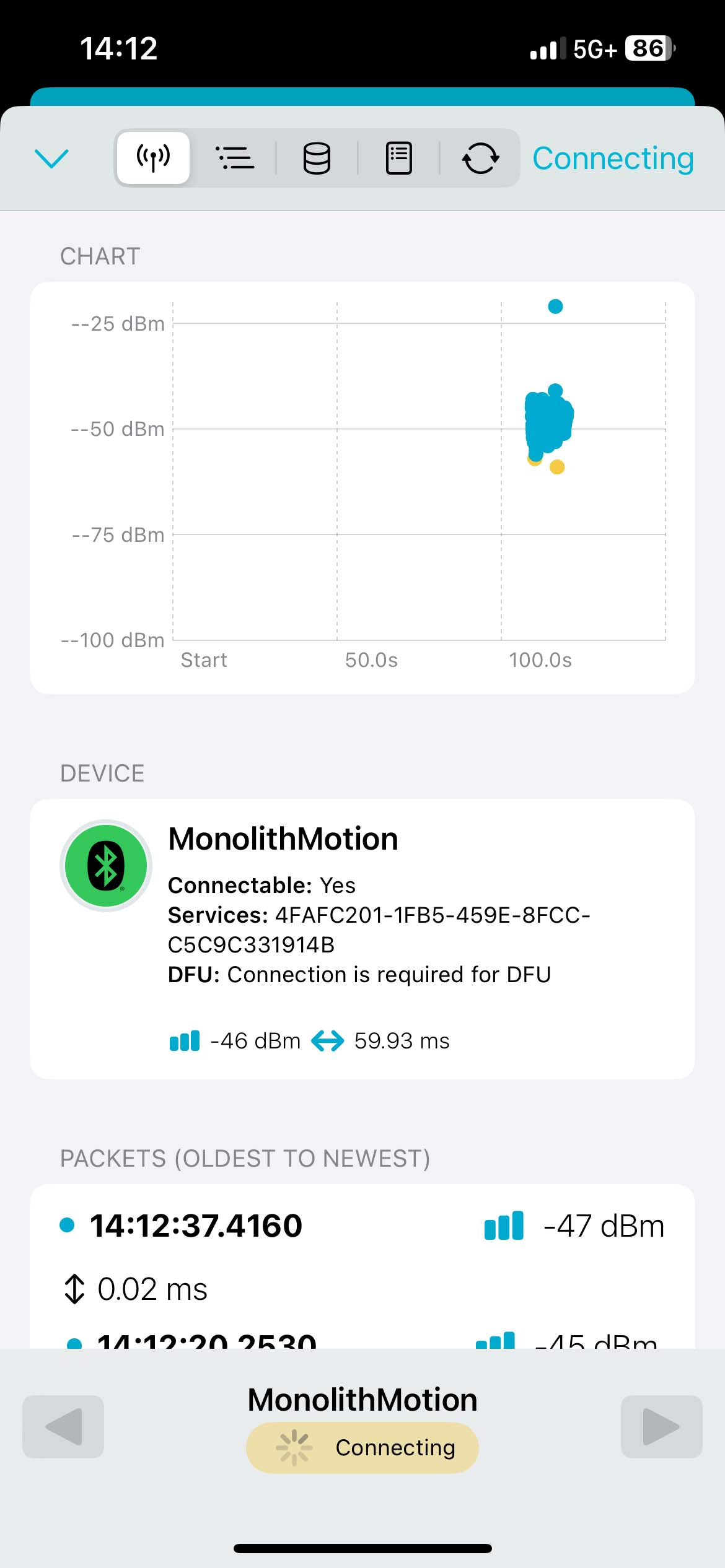Tap the yellow Connecting status button
The image size is (725, 1568).
[x=362, y=1447]
